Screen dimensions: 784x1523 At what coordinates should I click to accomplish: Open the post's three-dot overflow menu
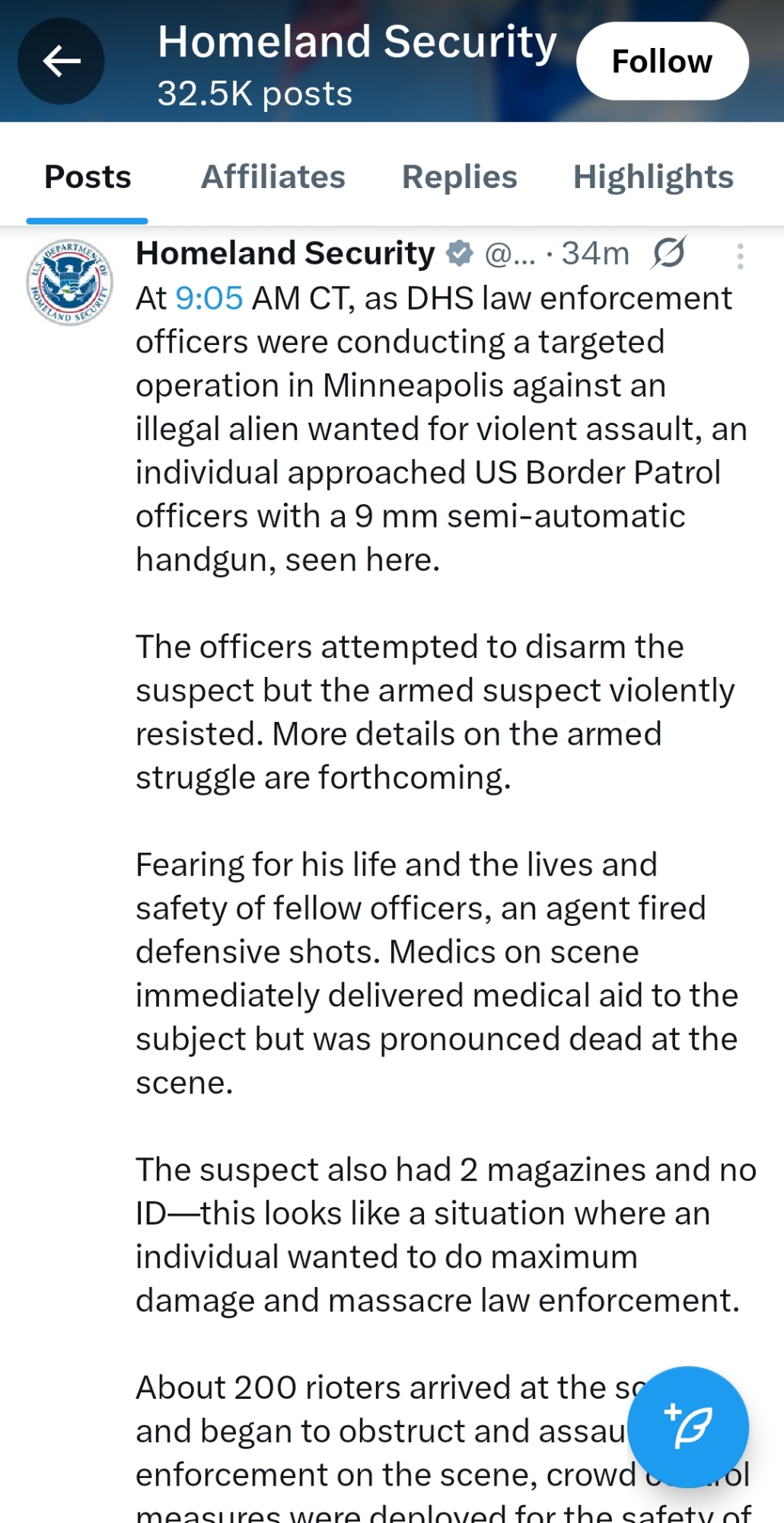pyautogui.click(x=739, y=256)
